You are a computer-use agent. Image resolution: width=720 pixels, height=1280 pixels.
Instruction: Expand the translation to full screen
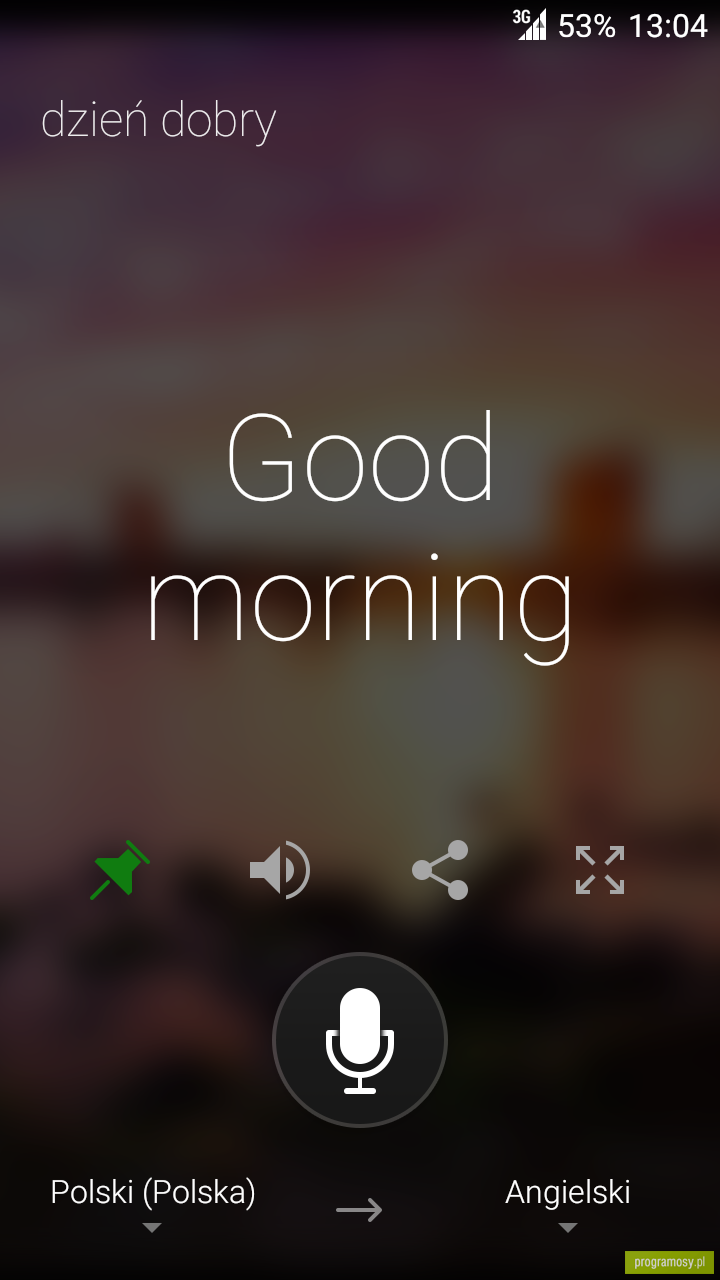600,870
